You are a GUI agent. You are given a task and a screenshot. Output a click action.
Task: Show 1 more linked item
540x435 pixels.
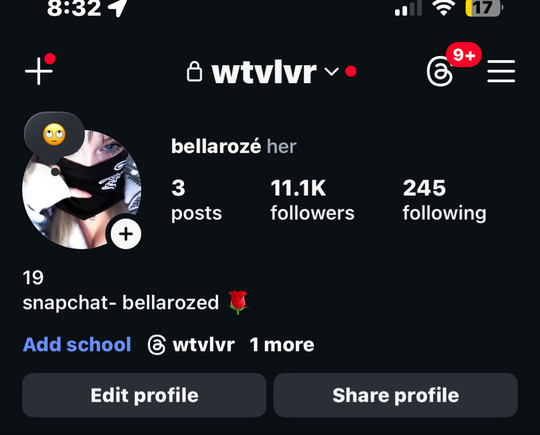(x=282, y=345)
